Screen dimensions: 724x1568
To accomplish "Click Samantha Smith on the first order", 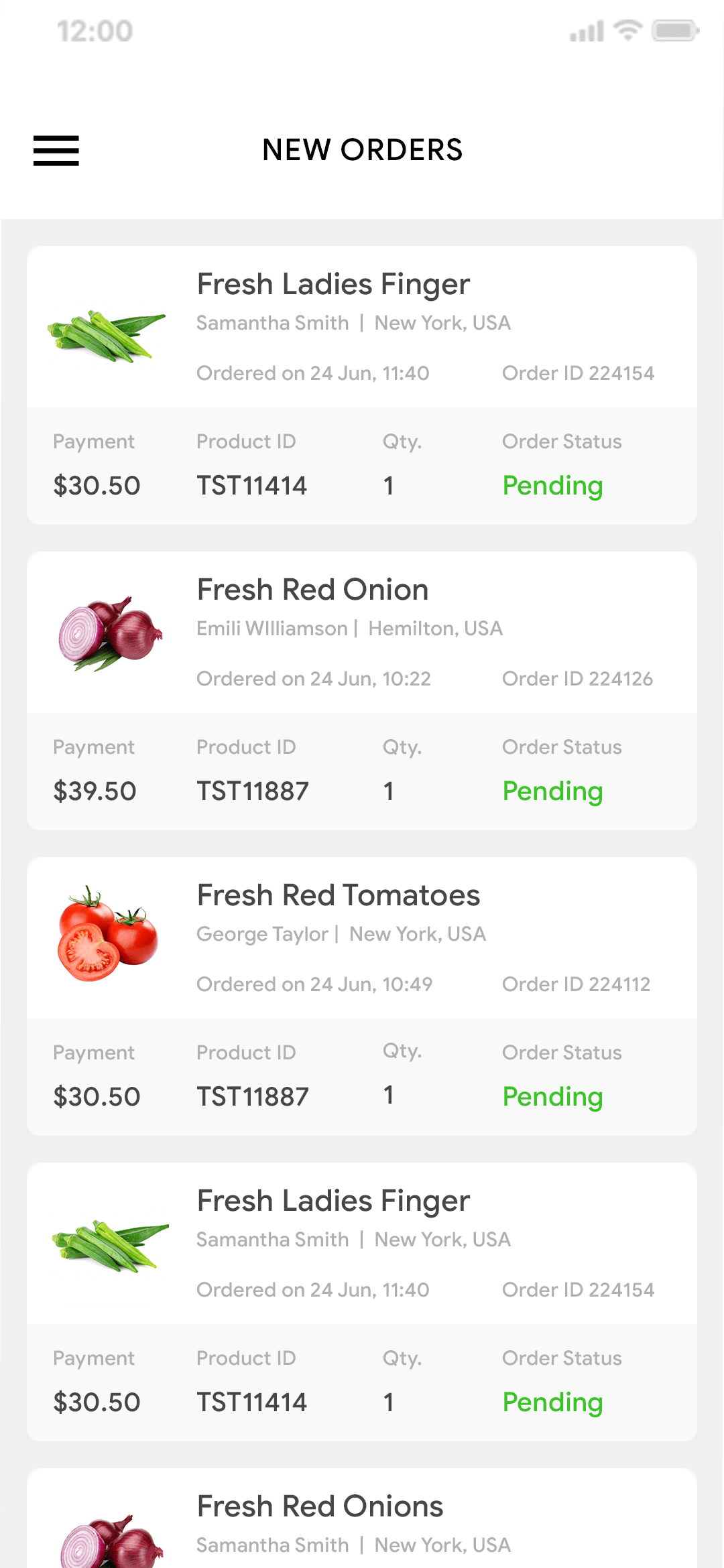I will [x=272, y=323].
